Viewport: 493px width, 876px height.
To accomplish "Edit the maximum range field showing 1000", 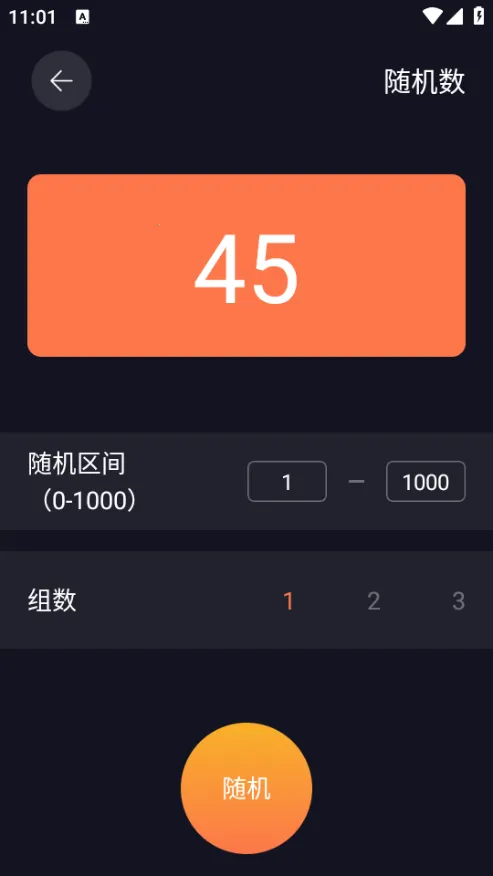I will click(x=425, y=482).
